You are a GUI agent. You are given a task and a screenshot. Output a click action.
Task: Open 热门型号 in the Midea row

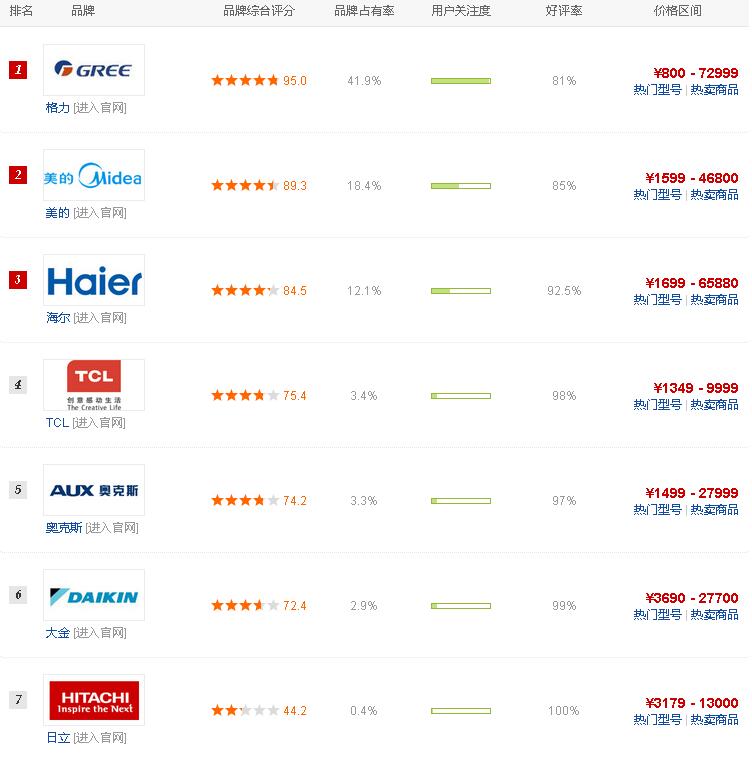pos(657,195)
